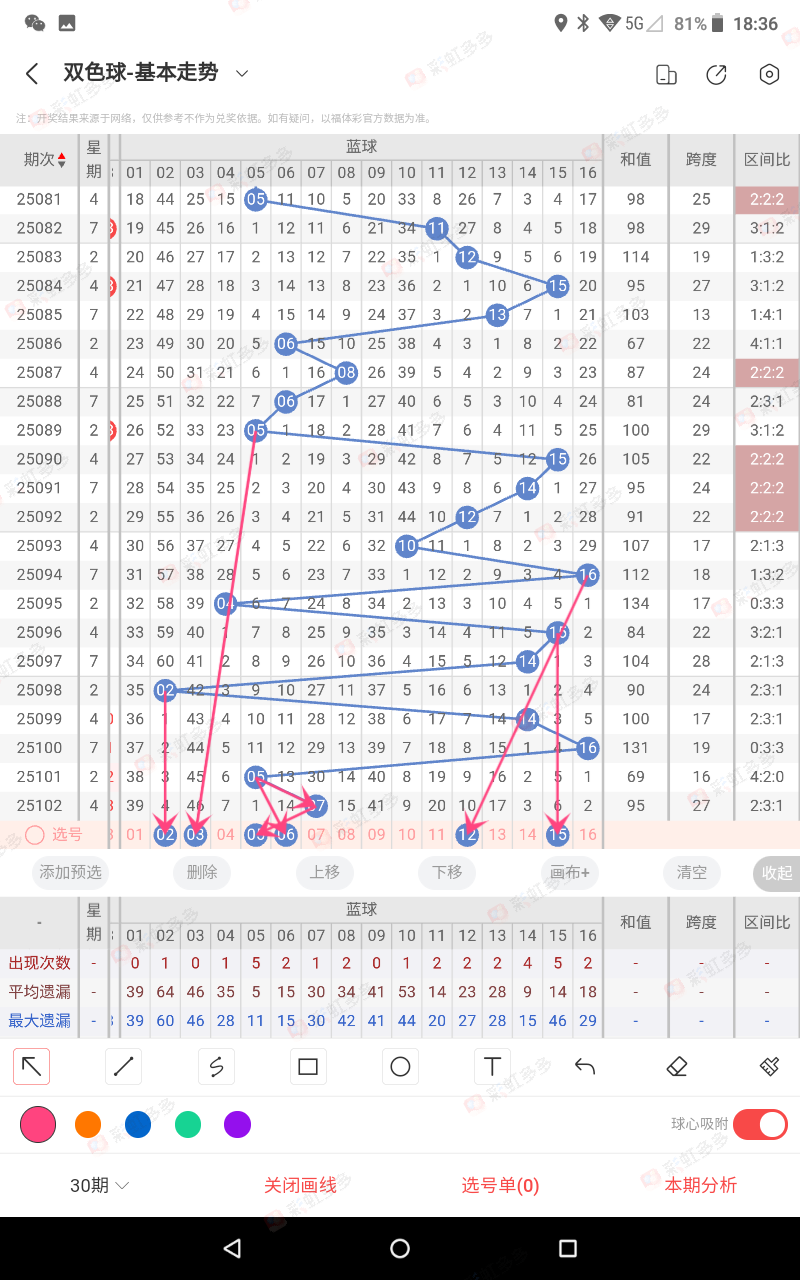Collapse the panel with 收起
Screen dimensions: 800x1280
tap(776, 873)
